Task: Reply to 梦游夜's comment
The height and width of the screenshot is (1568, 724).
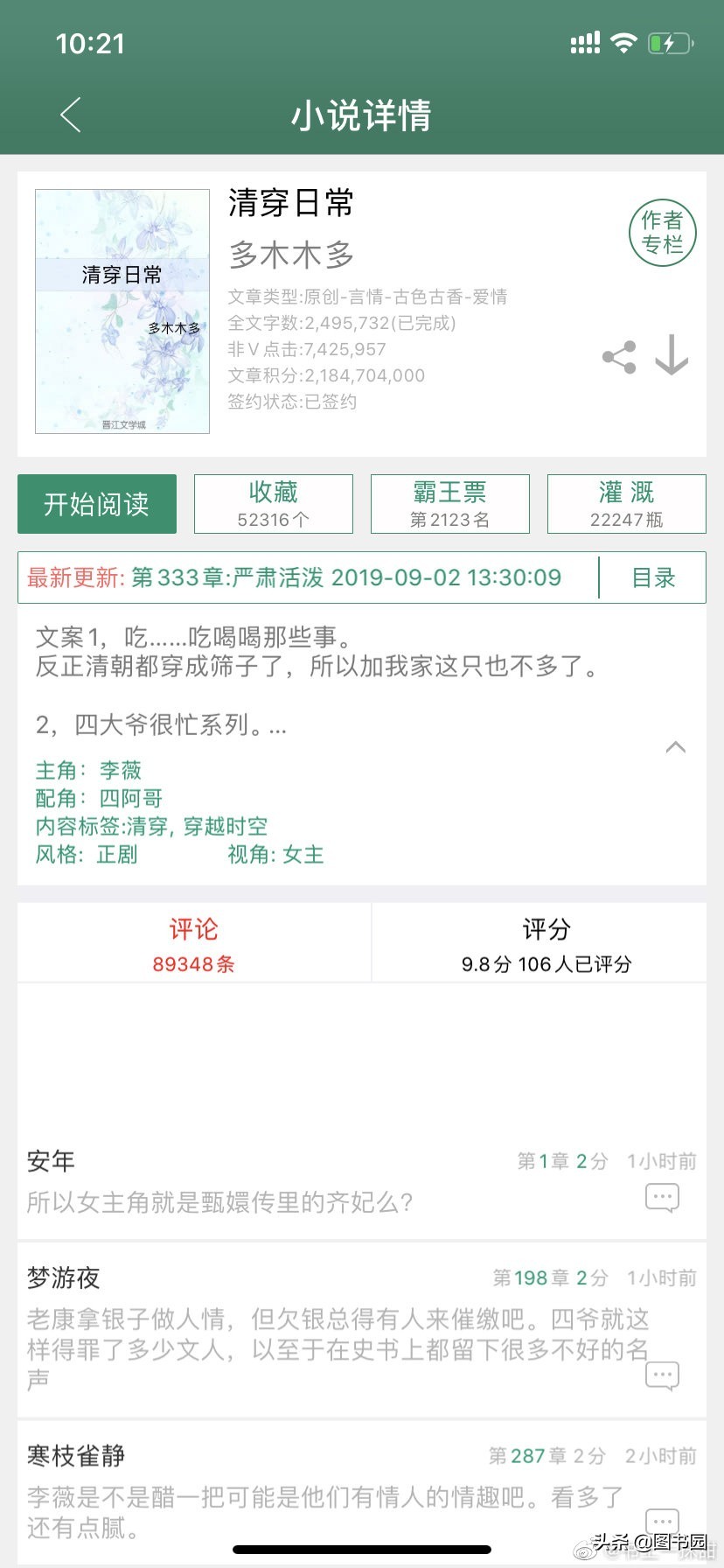Action: (x=662, y=1375)
